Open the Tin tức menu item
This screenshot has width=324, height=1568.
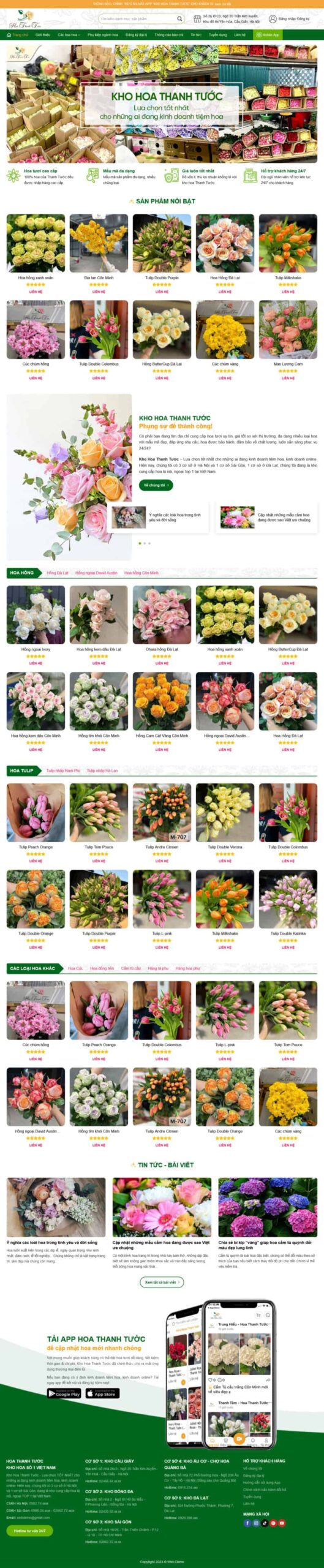pos(196,35)
